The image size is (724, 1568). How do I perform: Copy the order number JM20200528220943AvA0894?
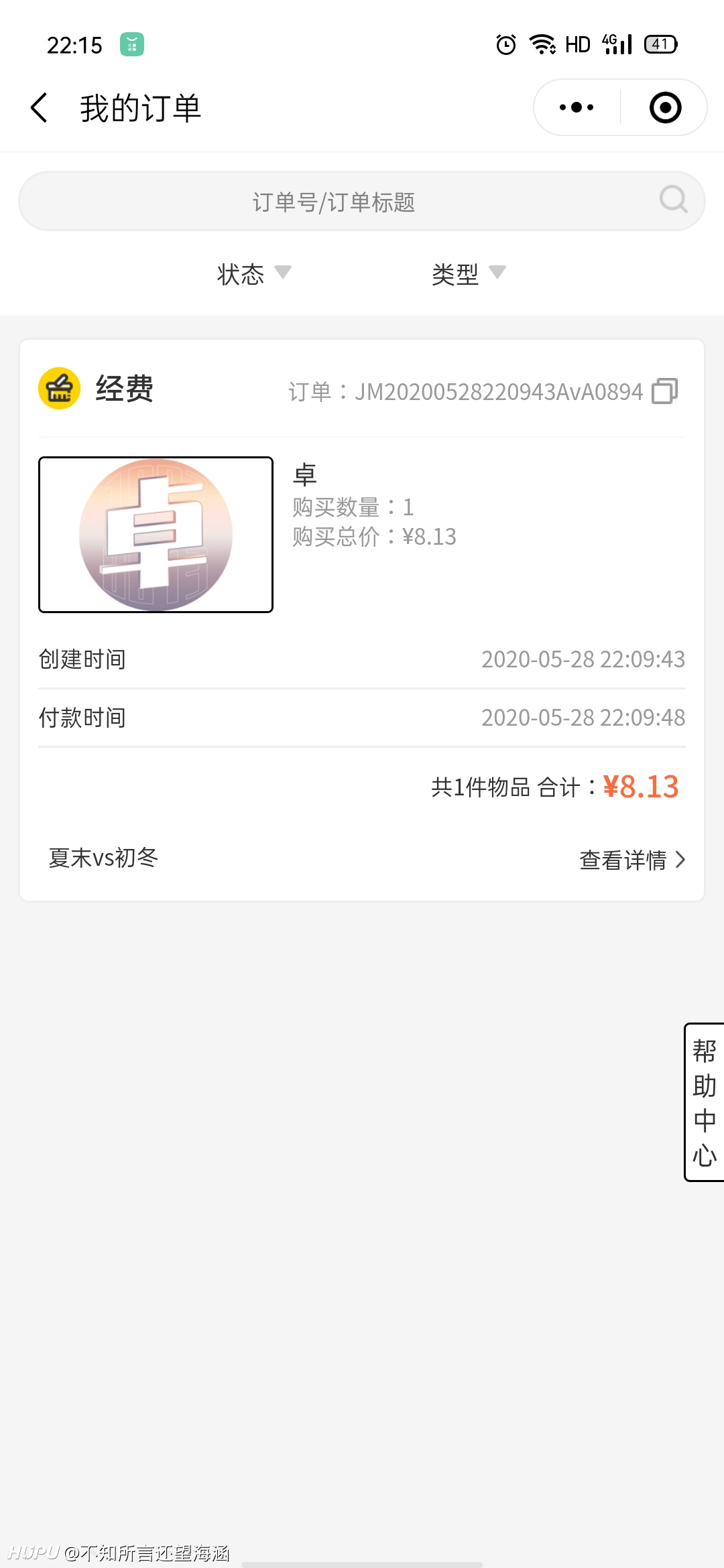[665, 391]
